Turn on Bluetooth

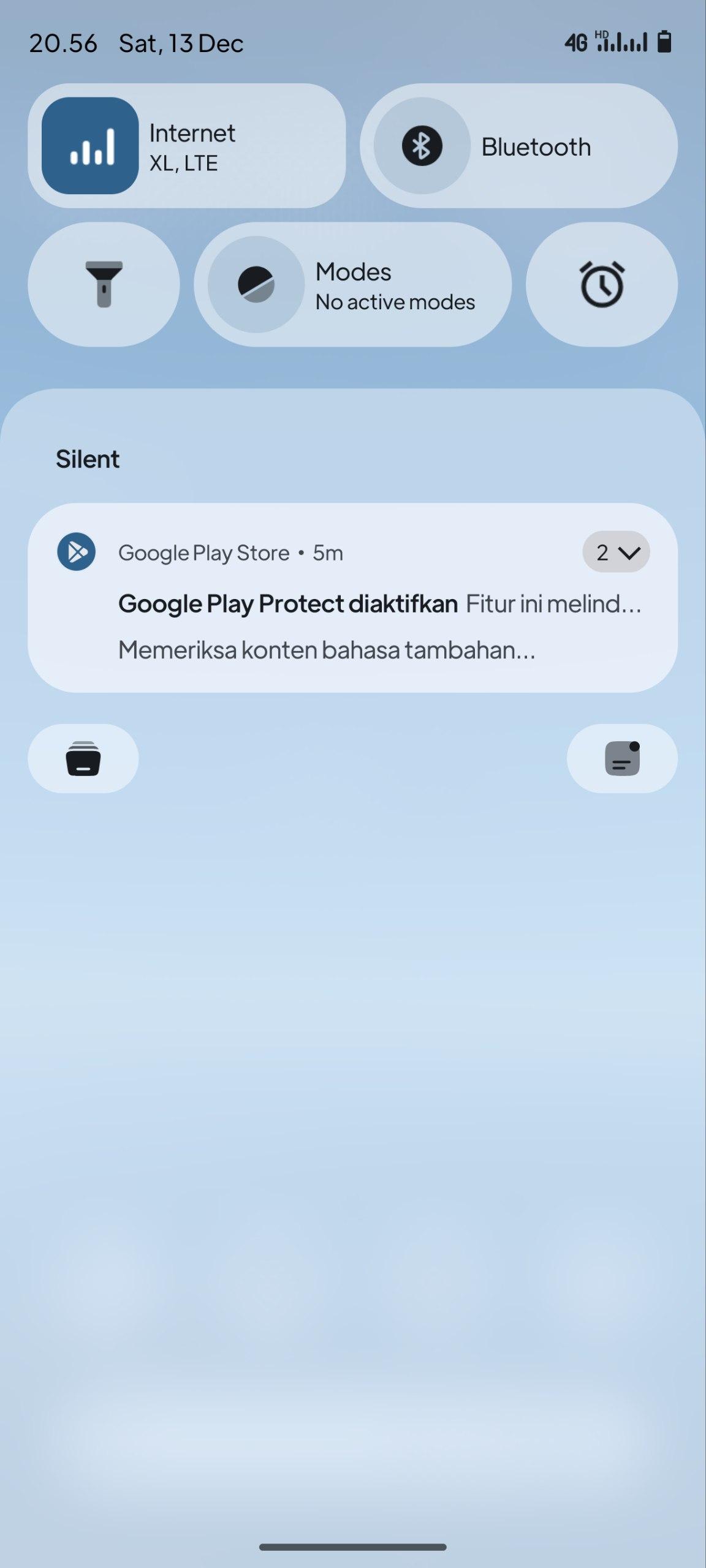point(422,146)
